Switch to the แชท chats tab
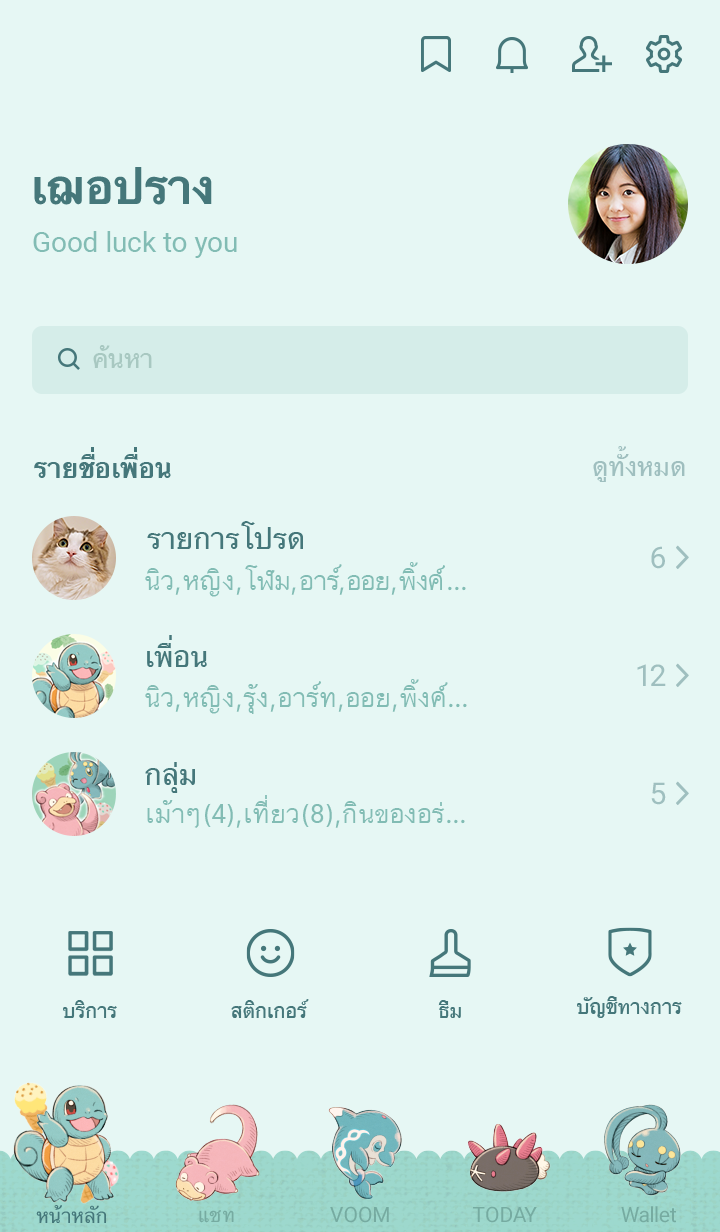 pyautogui.click(x=216, y=1170)
